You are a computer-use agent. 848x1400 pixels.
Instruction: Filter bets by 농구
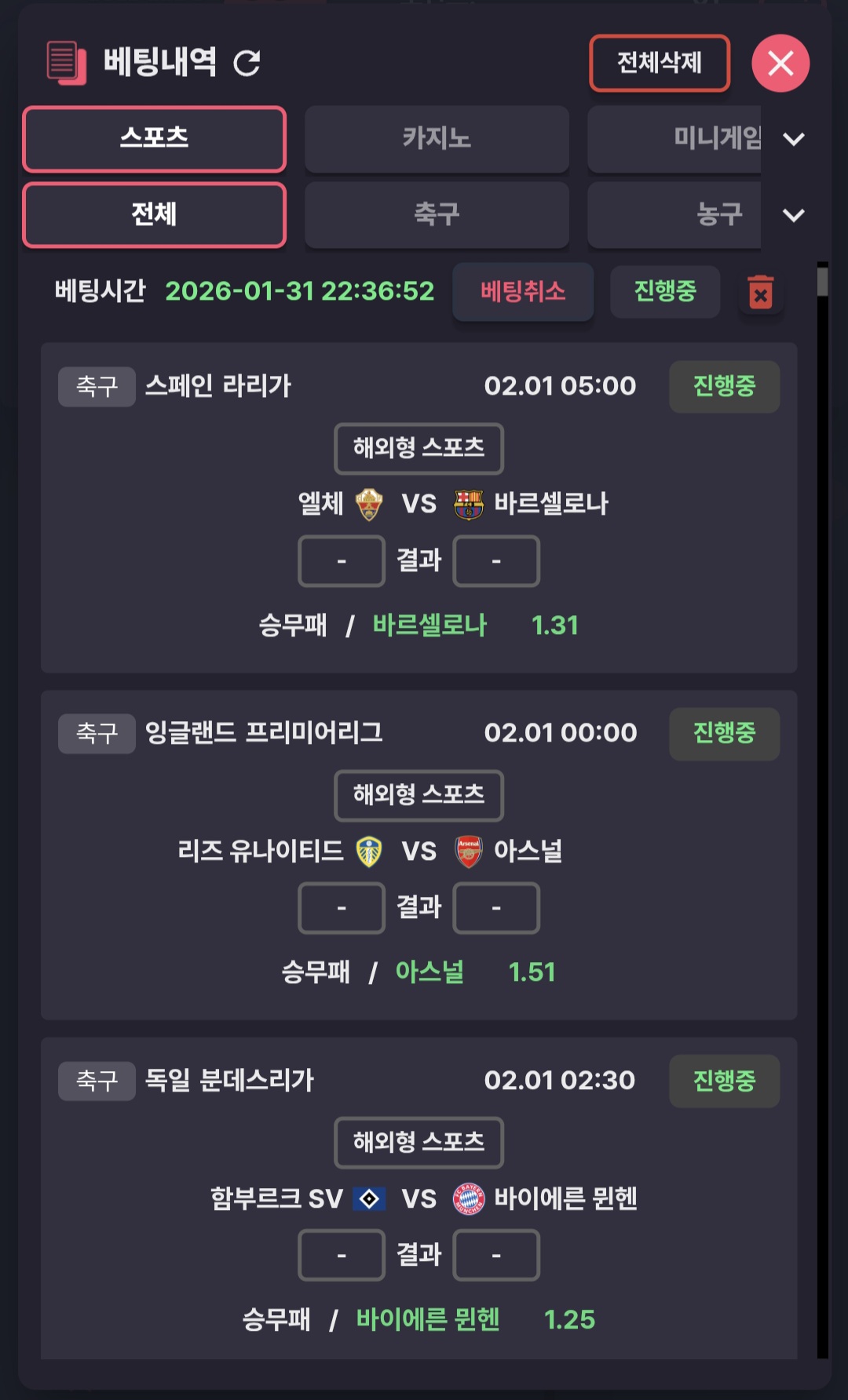[x=675, y=215]
